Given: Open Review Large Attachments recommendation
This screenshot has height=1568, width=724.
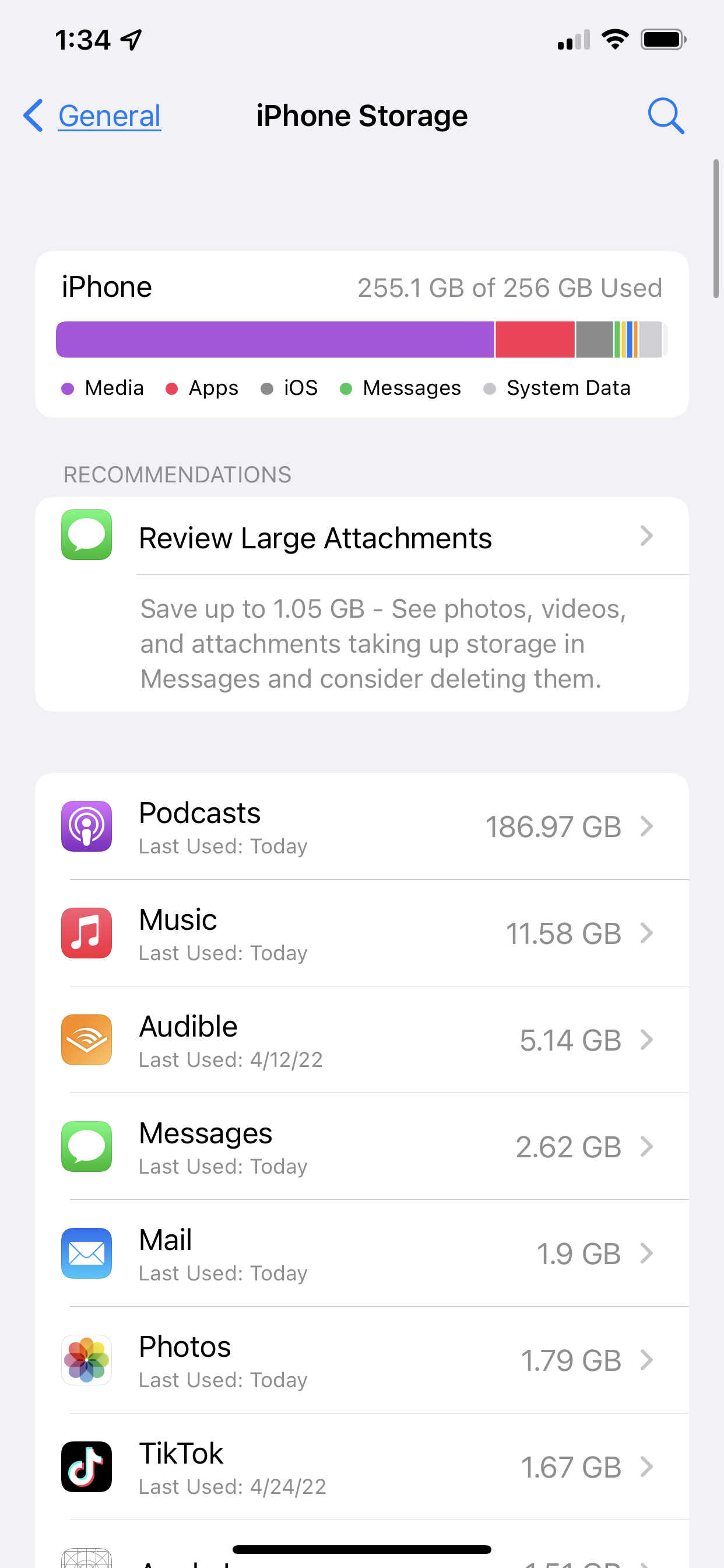Looking at the screenshot, I should [361, 537].
